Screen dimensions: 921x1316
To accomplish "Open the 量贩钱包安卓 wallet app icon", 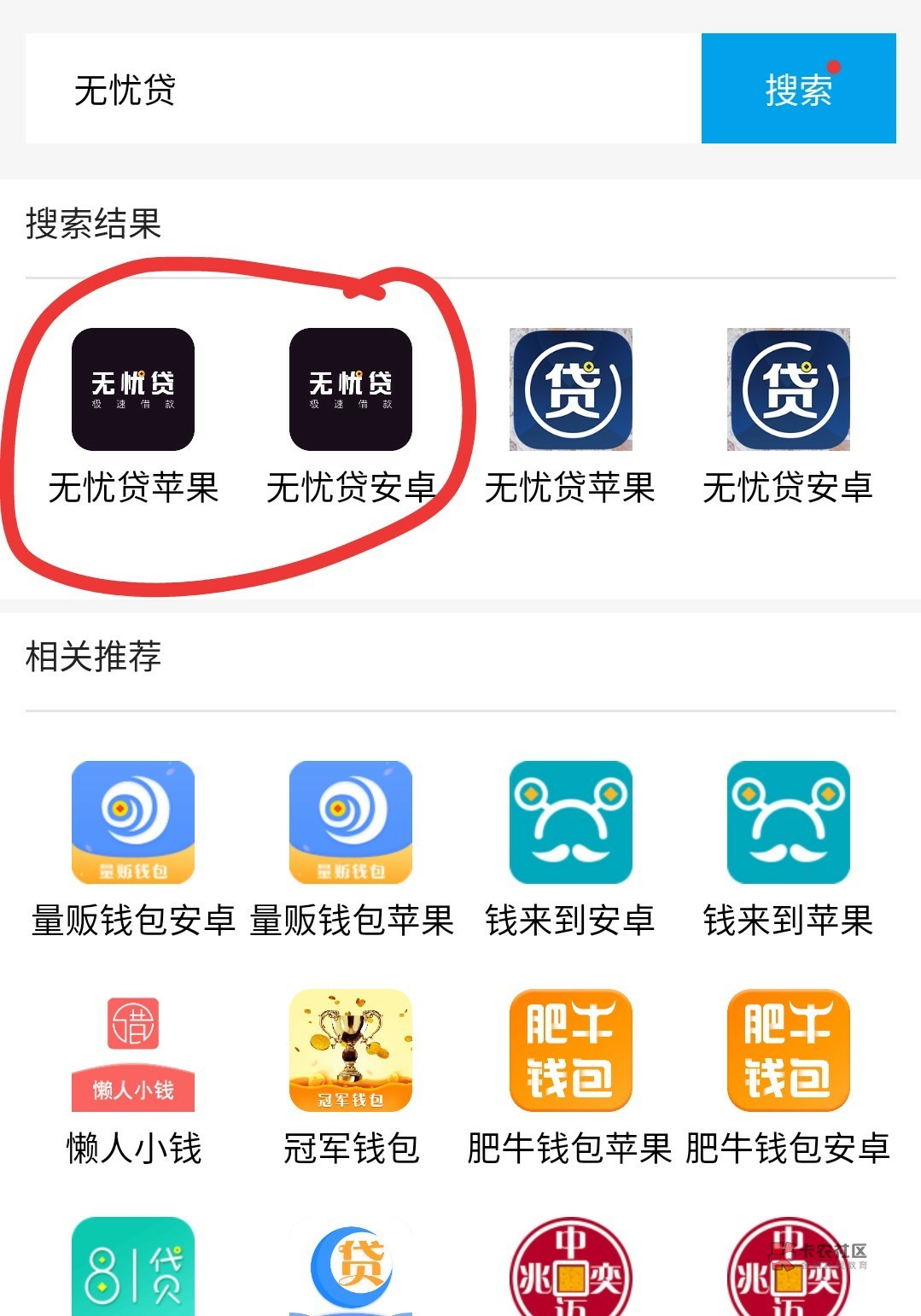I will [x=132, y=822].
